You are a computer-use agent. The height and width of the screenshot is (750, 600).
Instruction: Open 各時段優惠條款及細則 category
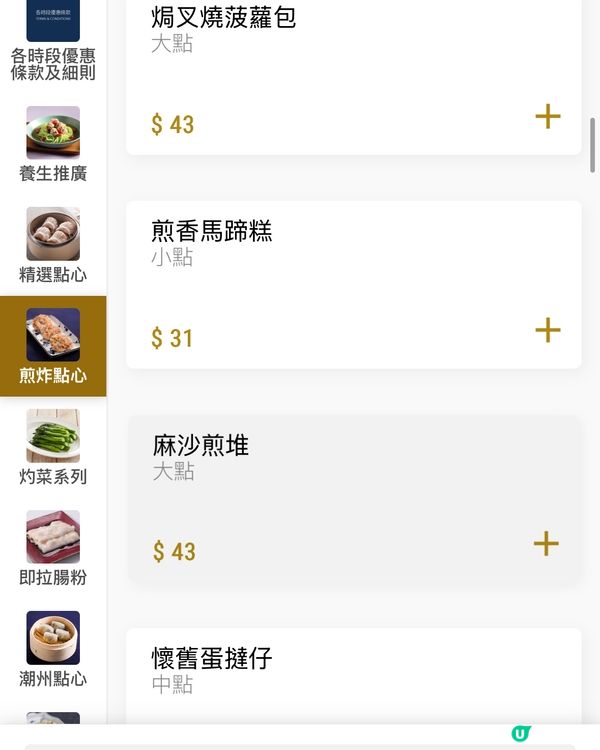[53, 43]
